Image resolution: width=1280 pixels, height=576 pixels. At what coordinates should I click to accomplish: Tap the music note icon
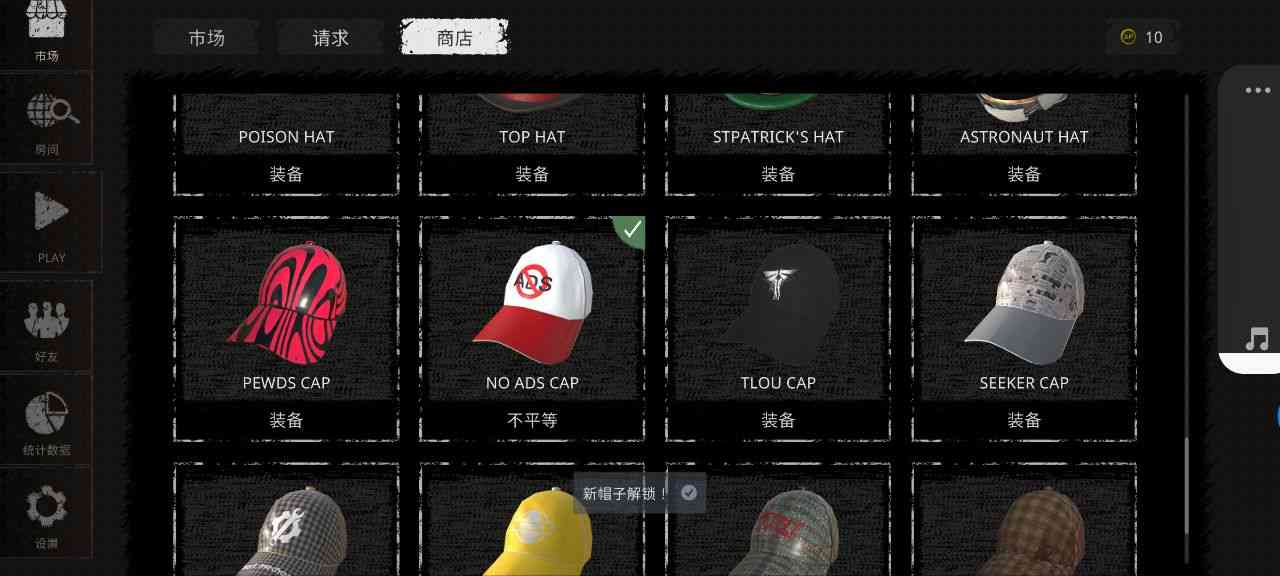[1257, 340]
